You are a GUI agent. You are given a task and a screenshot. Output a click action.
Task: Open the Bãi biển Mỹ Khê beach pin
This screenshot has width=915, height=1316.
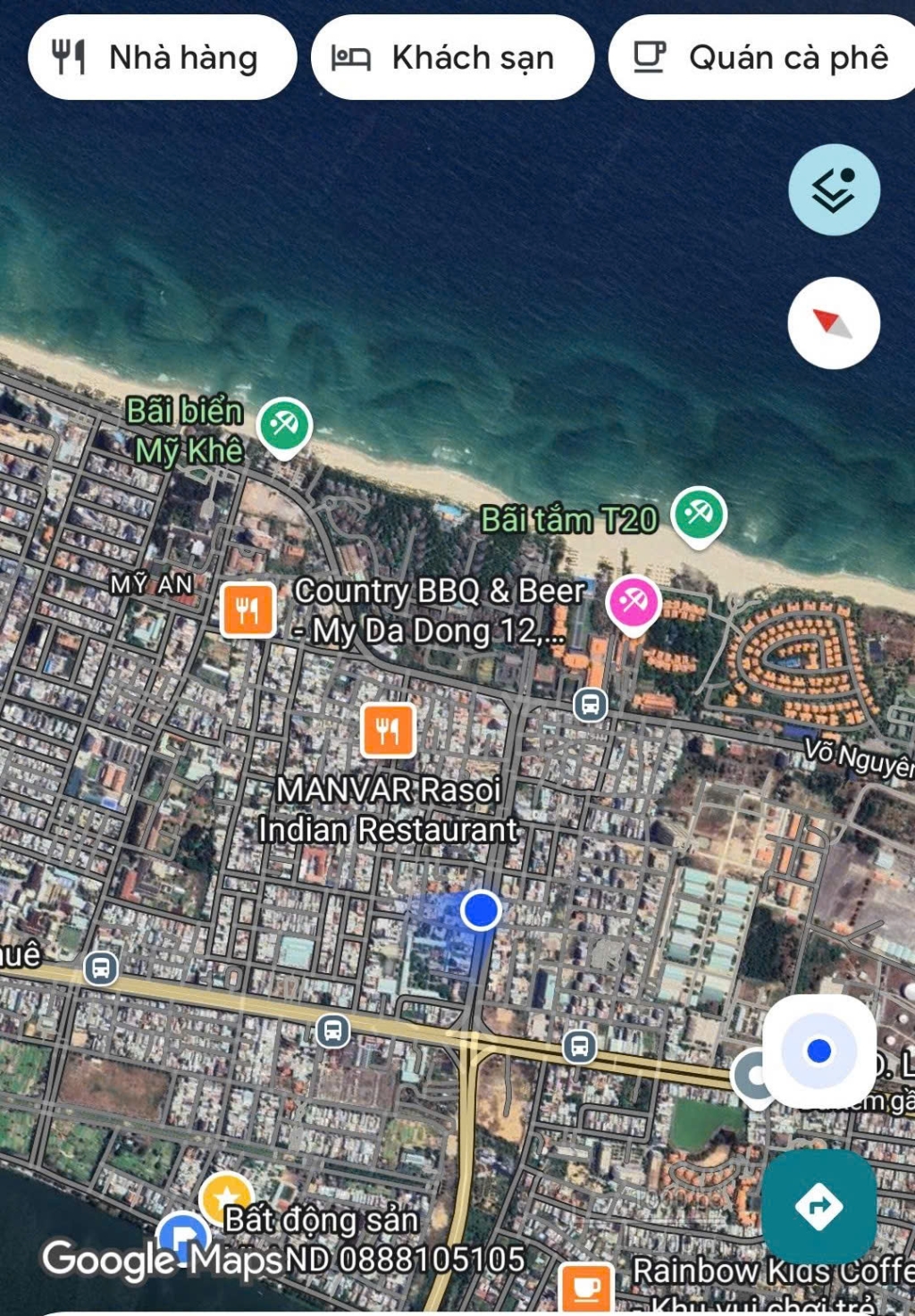click(284, 425)
